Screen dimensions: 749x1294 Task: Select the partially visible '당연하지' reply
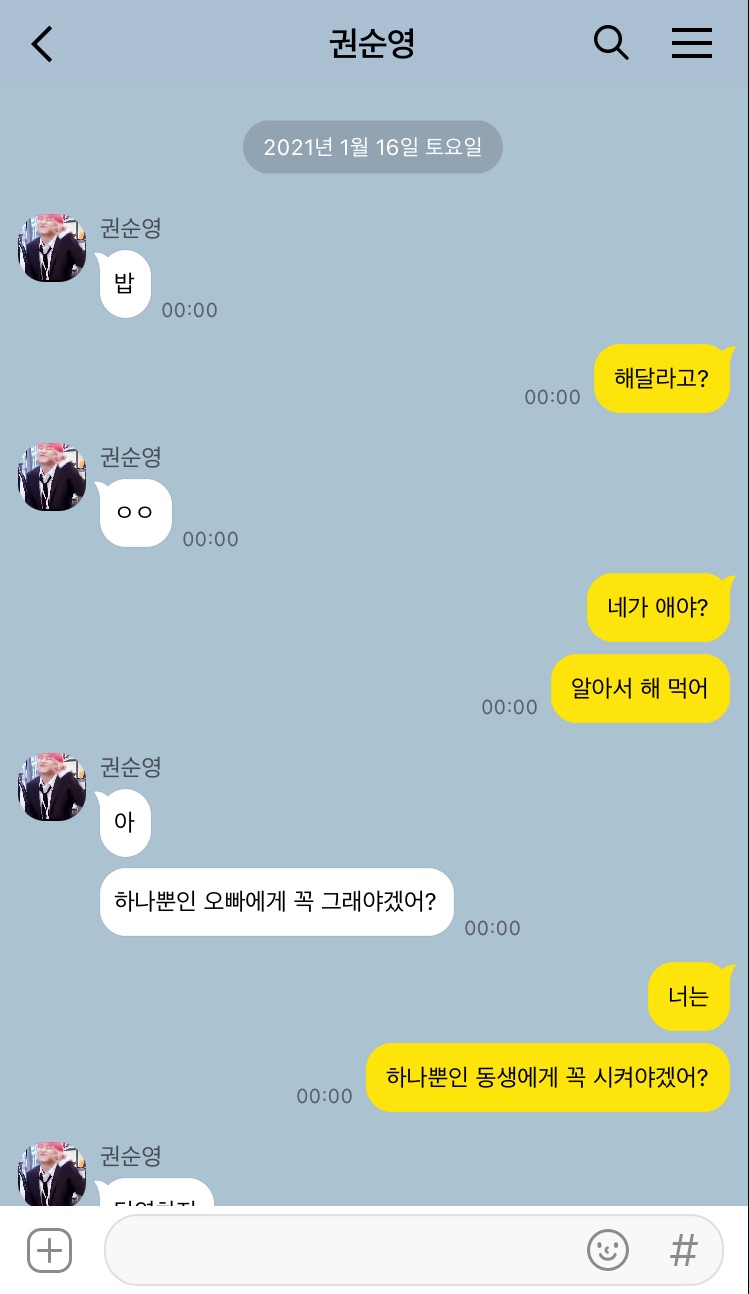tap(155, 1215)
